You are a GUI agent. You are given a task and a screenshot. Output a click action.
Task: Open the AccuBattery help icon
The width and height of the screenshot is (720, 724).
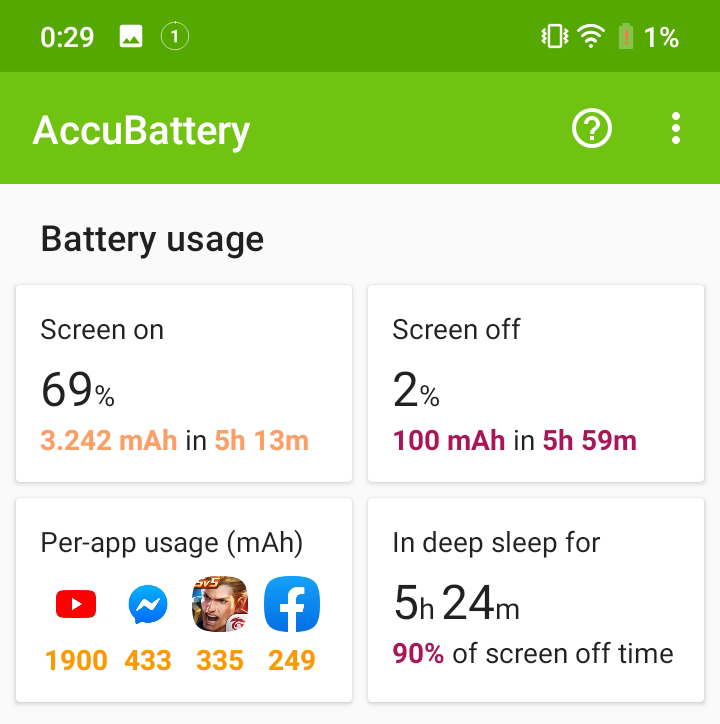(591, 128)
